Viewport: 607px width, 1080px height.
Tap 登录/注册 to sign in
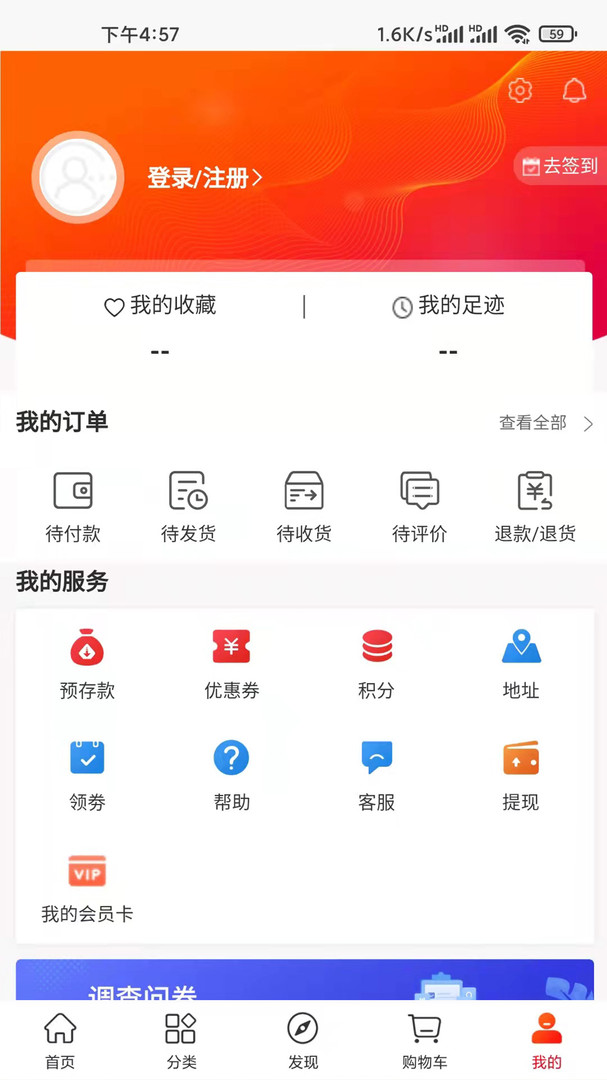pos(205,178)
